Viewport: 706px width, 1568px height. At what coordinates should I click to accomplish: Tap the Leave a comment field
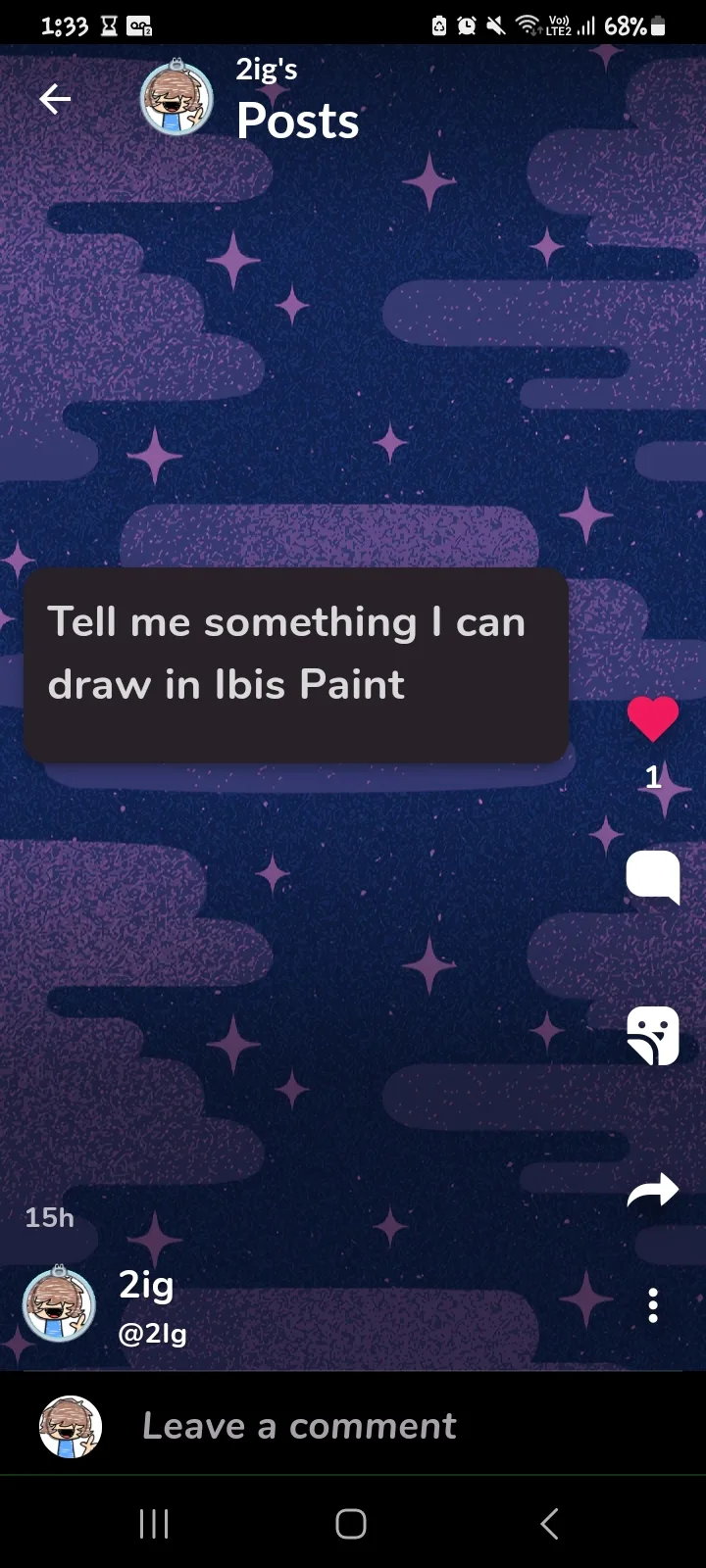[x=300, y=1426]
